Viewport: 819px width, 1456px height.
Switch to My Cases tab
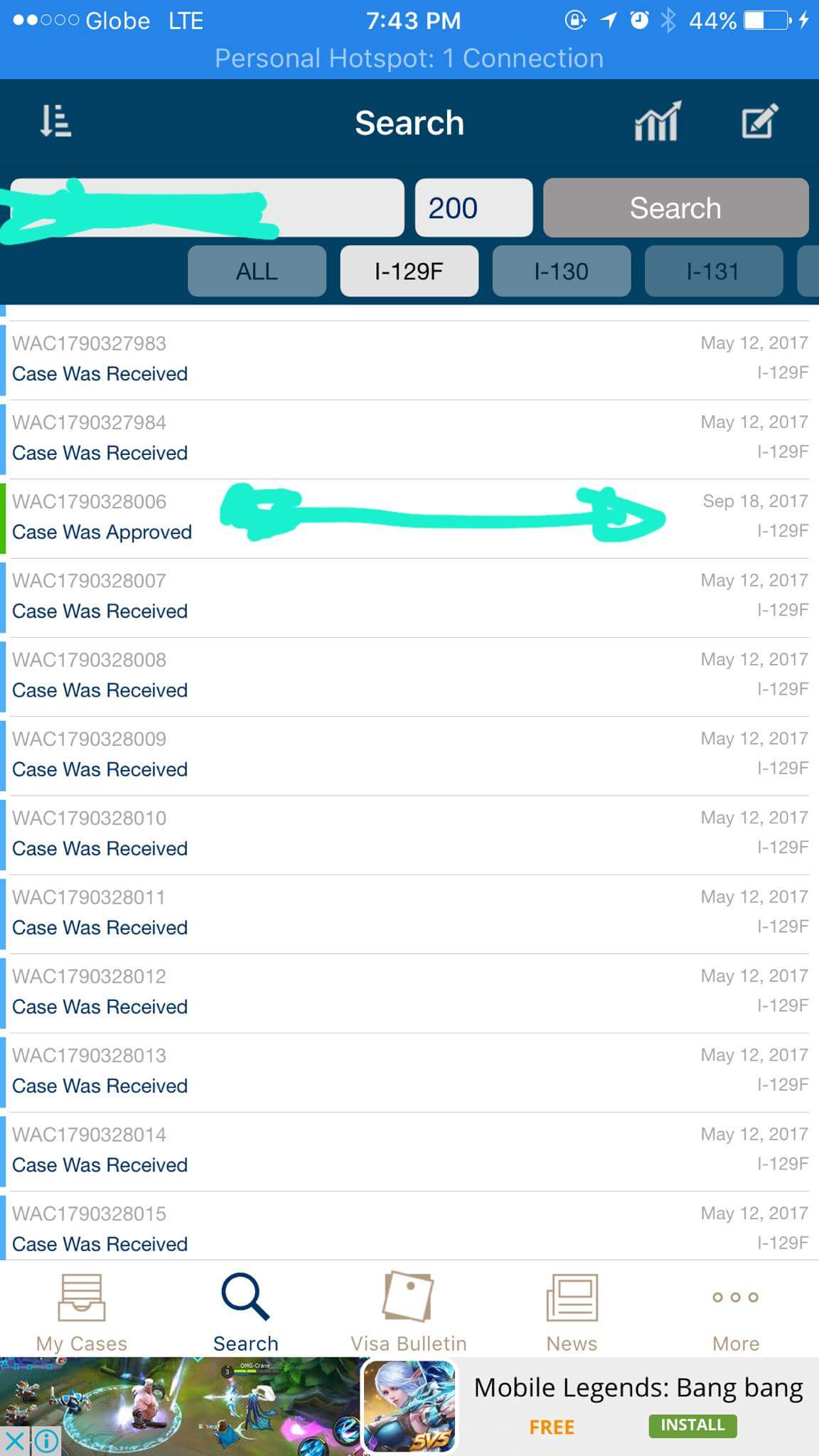click(x=82, y=1312)
